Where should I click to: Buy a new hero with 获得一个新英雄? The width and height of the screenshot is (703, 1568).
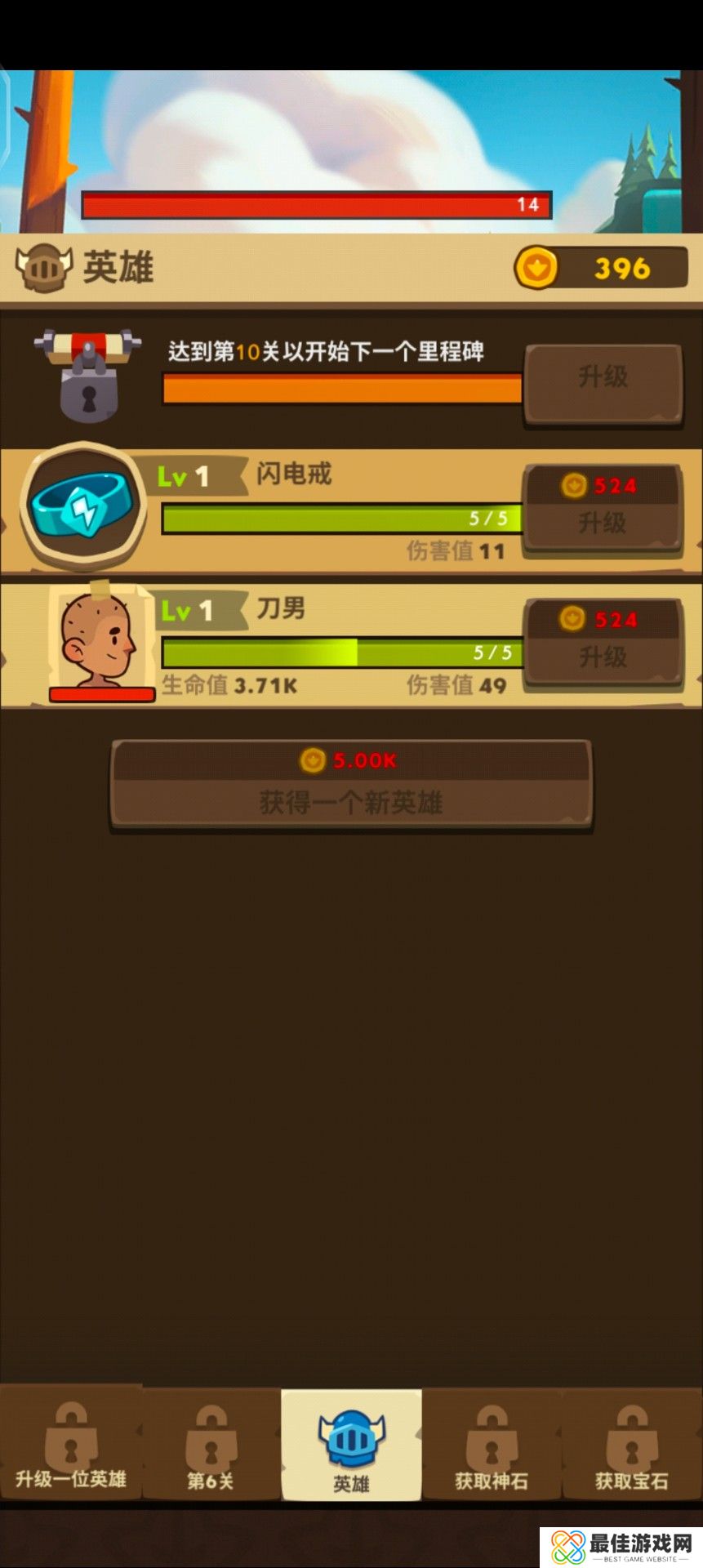(x=351, y=785)
